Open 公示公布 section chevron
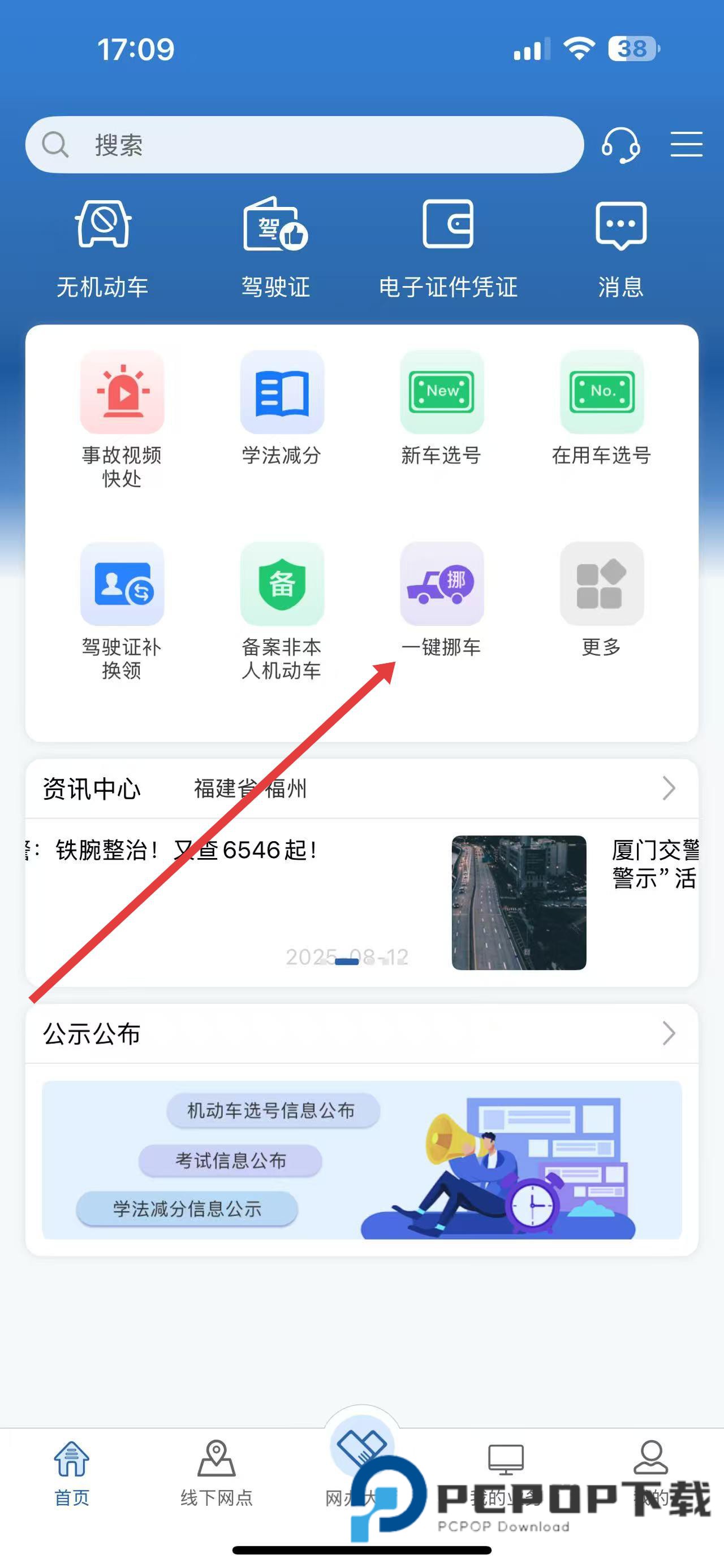Image resolution: width=724 pixels, height=1568 pixels. point(669,1033)
